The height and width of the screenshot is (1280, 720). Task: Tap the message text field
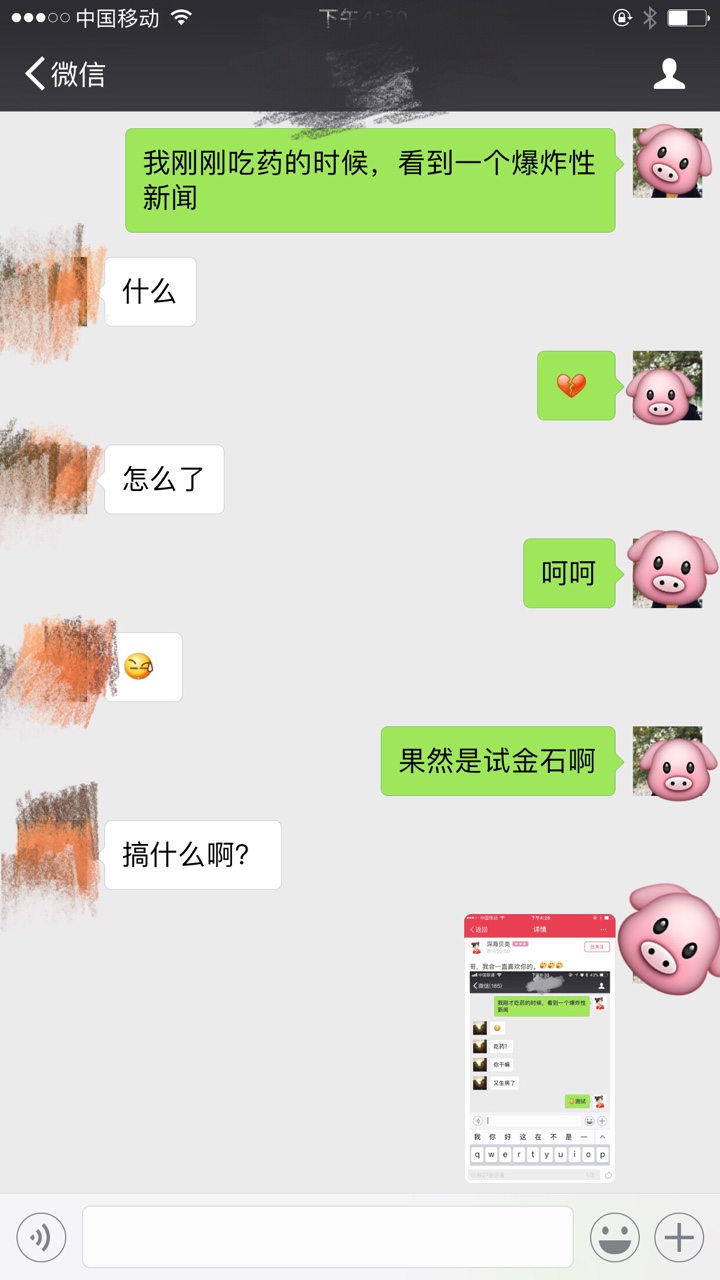(327, 1237)
